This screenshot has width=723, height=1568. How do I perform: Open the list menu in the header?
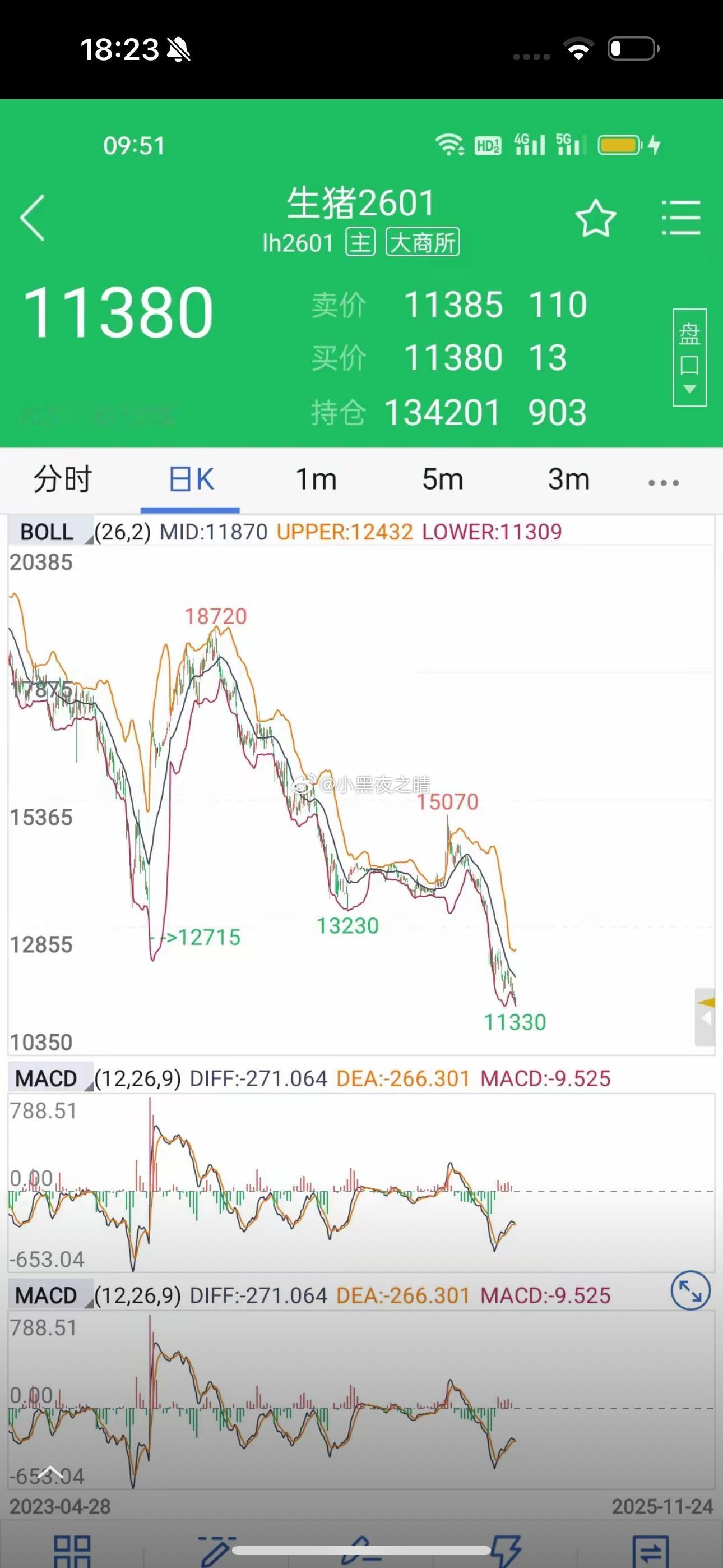680,218
